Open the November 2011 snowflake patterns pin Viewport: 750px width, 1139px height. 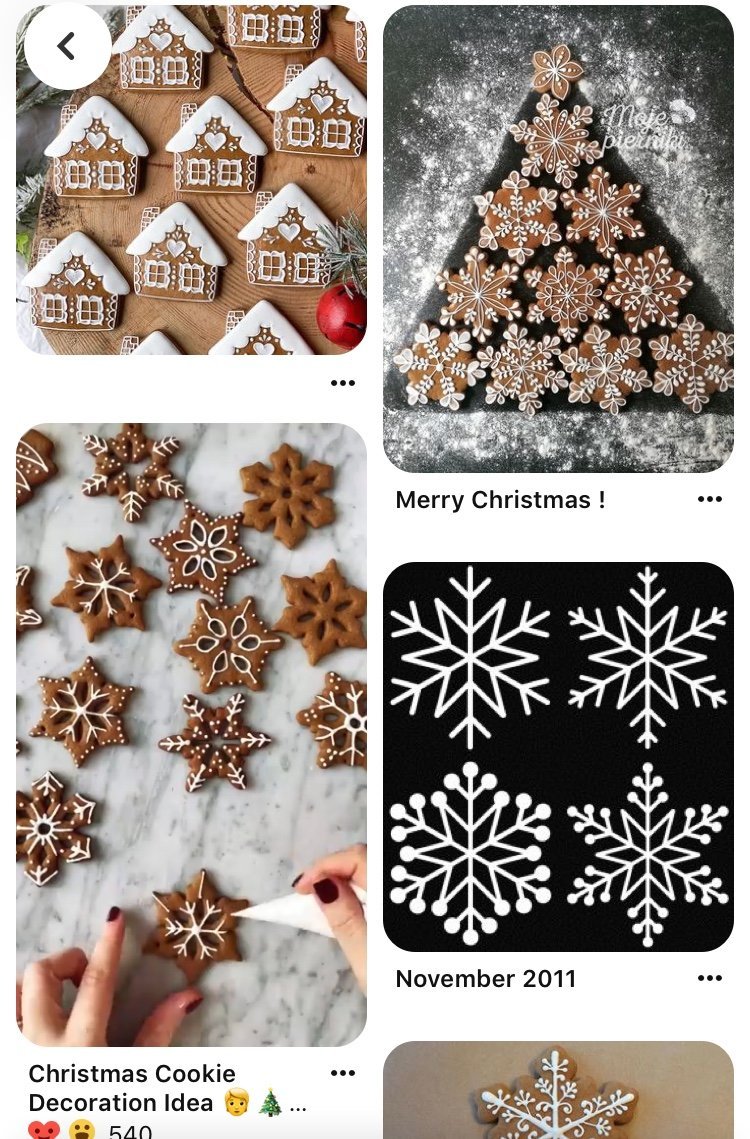[558, 756]
